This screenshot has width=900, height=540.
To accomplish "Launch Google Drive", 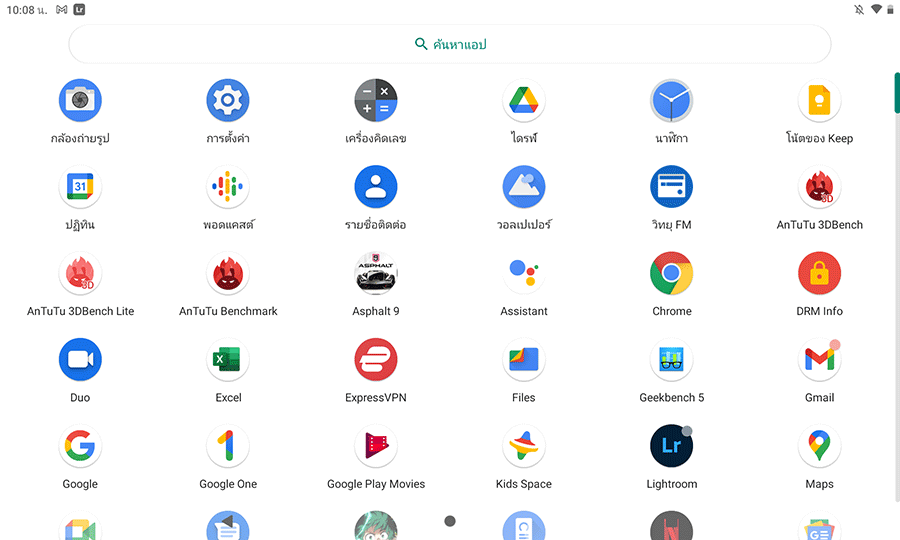I will (524, 100).
